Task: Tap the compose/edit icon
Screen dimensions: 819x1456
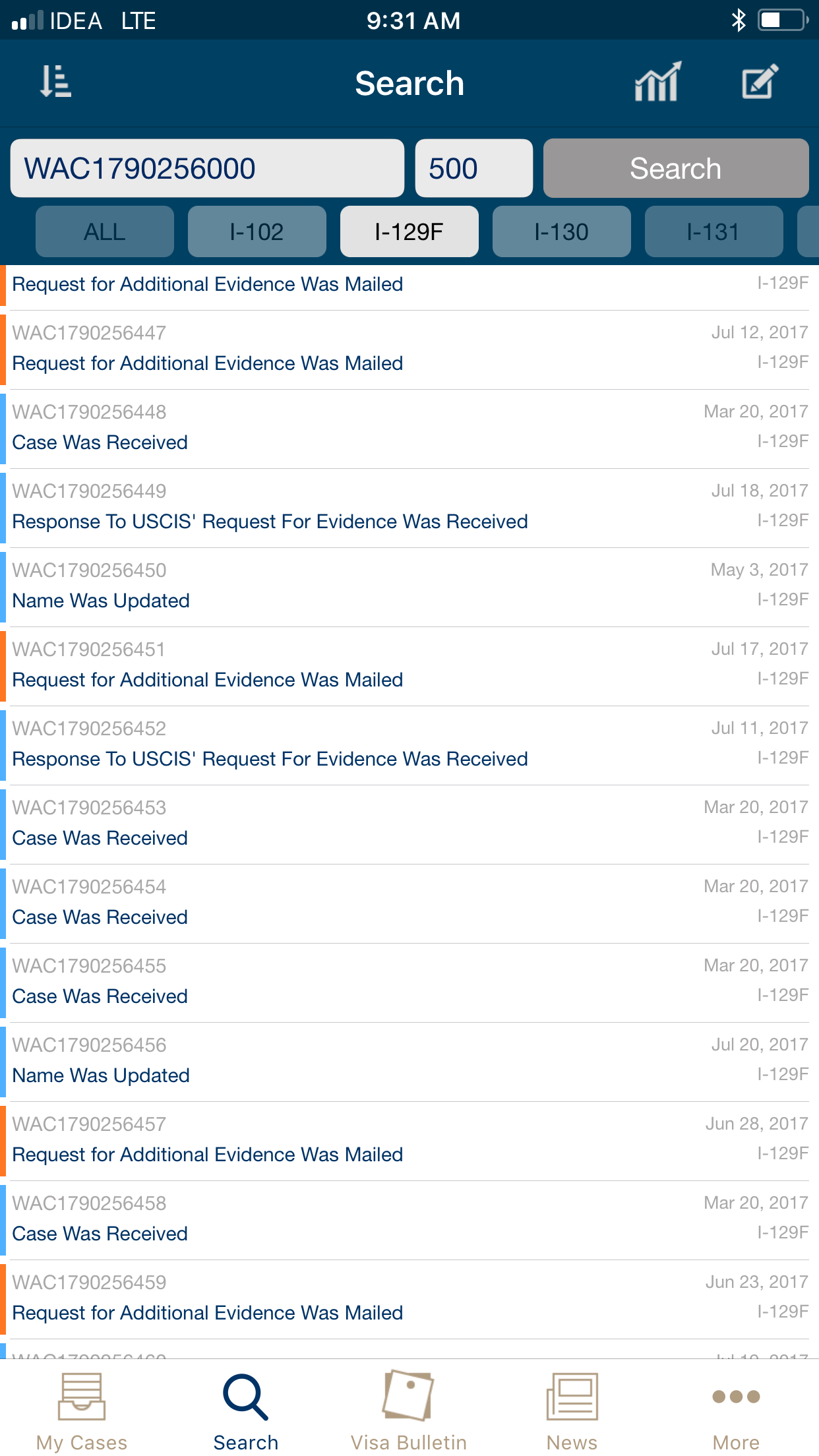Action: coord(760,82)
